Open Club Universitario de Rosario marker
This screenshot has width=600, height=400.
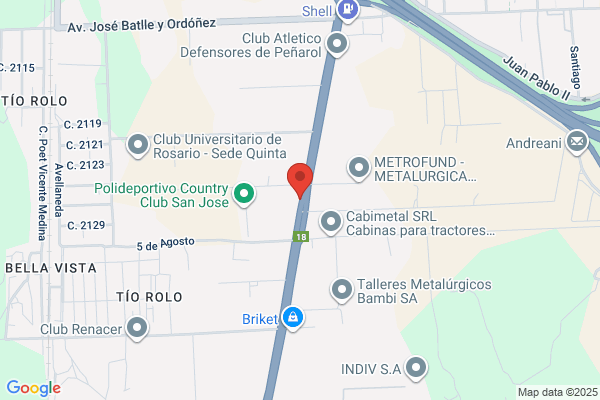click(138, 145)
